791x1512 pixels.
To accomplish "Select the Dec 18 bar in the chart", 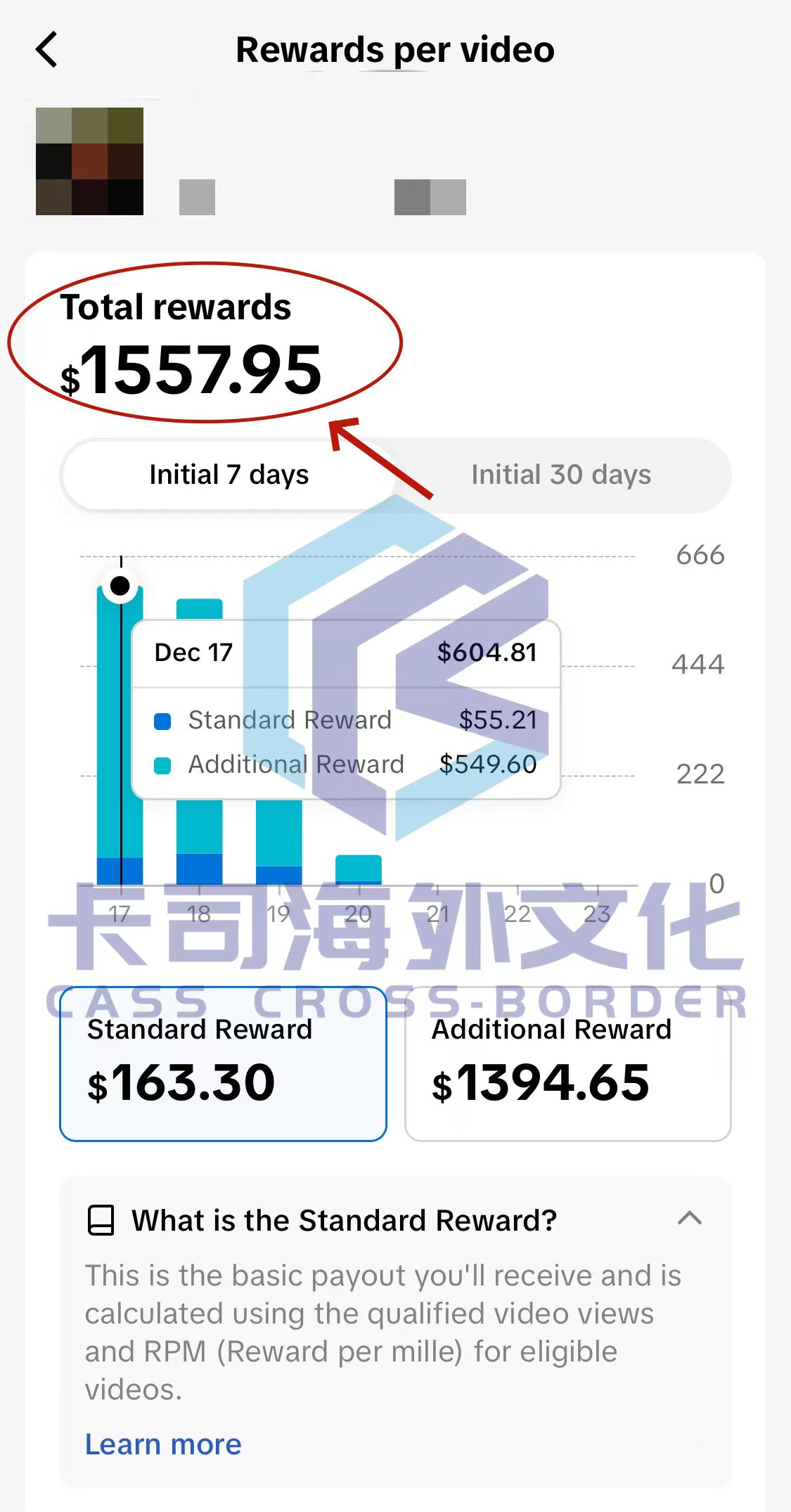I will coord(199,837).
